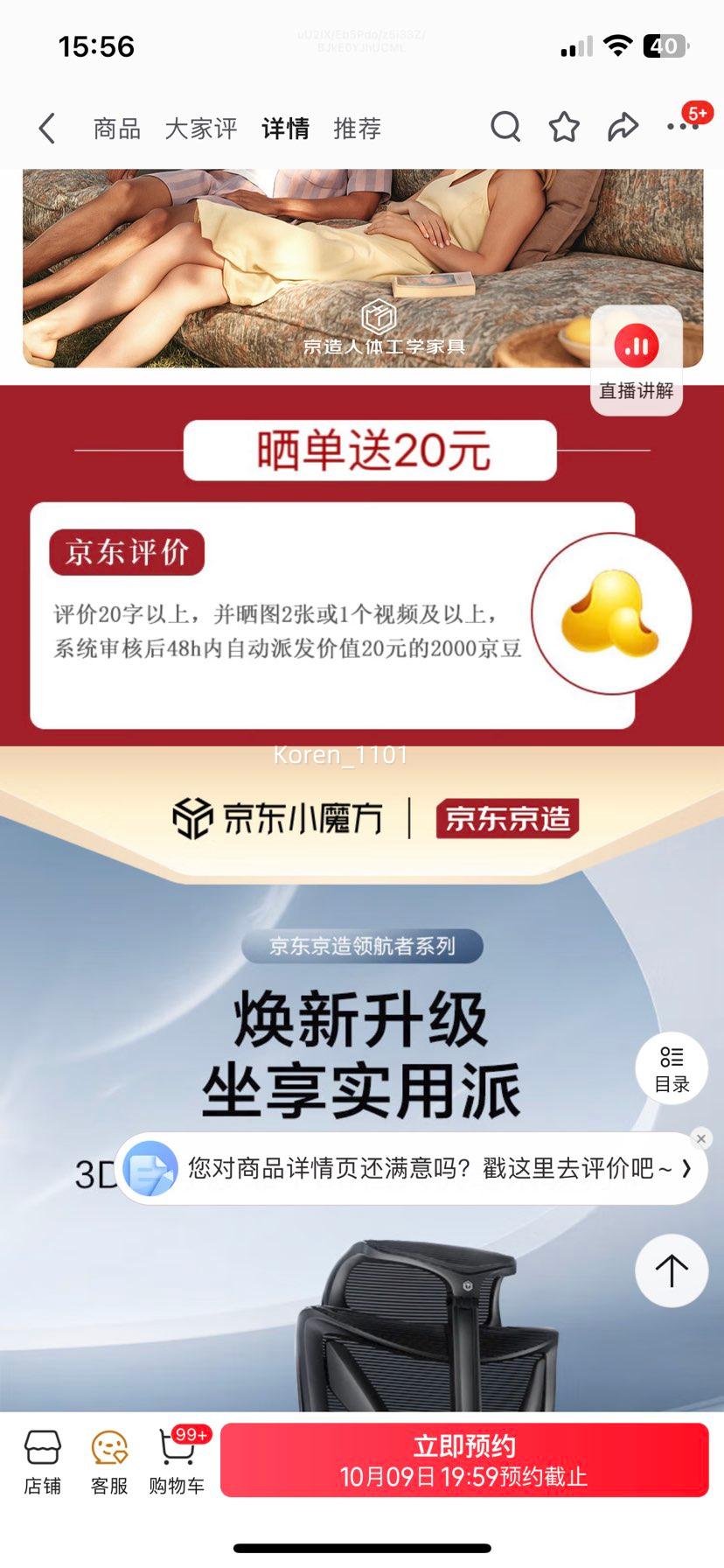Visit the 店铺 store page
724x1568 pixels.
(x=42, y=1463)
